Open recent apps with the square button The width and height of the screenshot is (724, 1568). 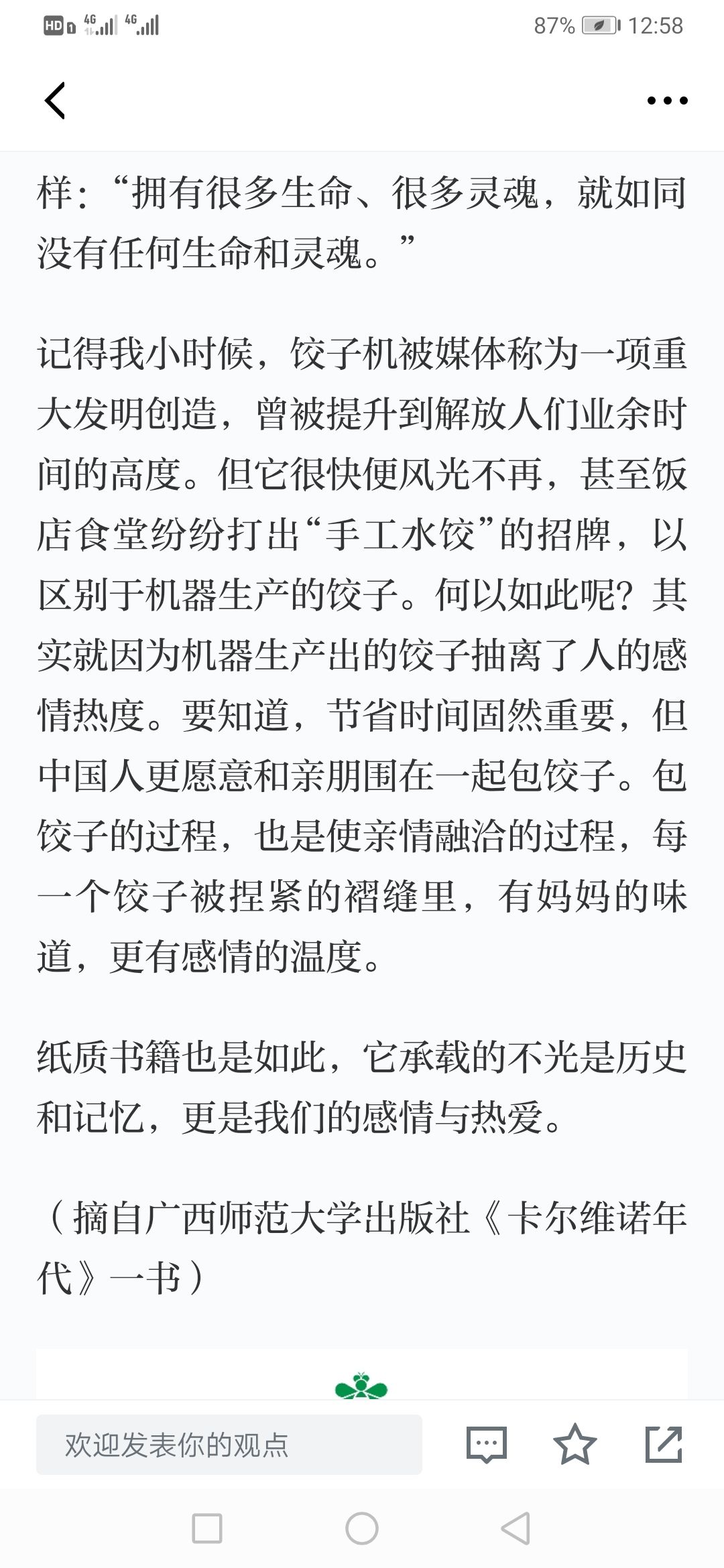(207, 1528)
